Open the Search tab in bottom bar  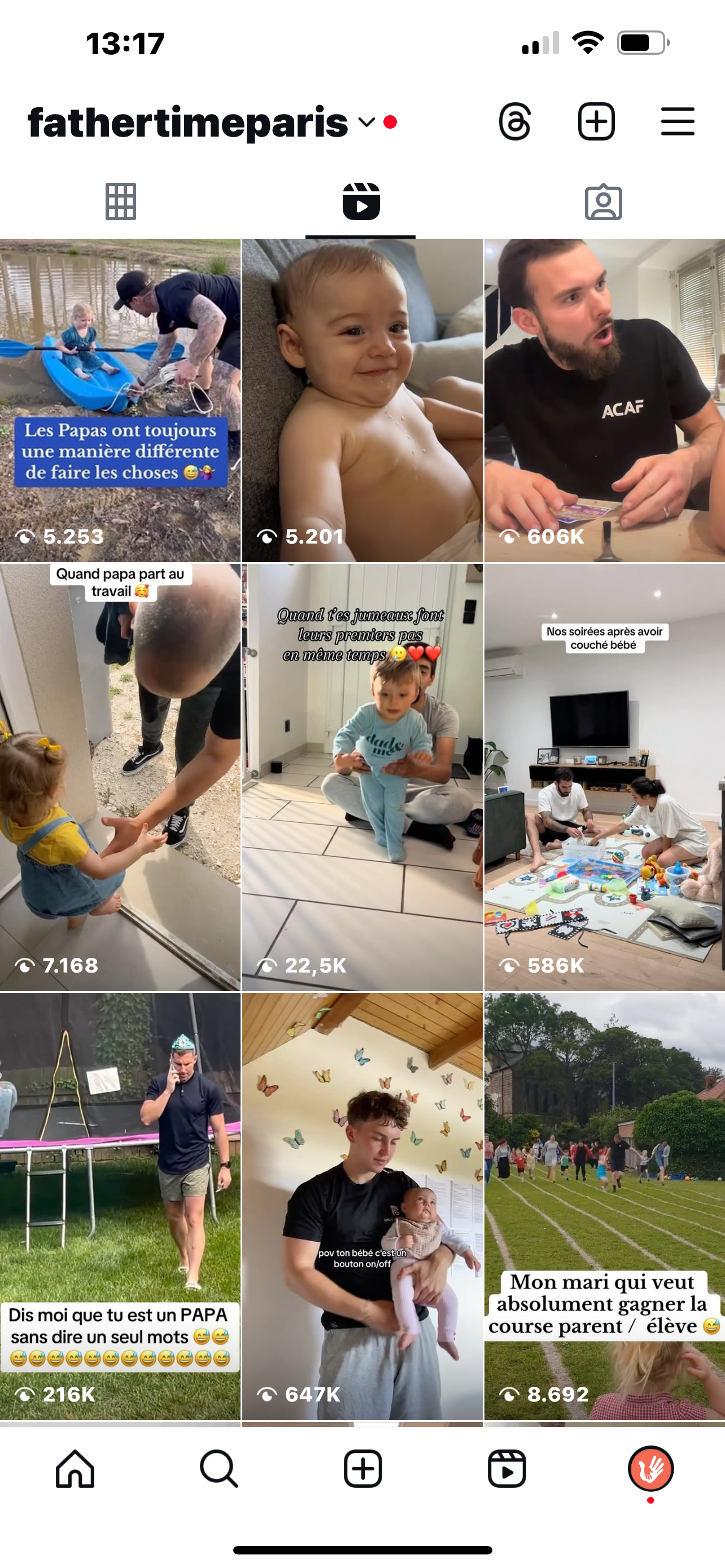pyautogui.click(x=219, y=1469)
